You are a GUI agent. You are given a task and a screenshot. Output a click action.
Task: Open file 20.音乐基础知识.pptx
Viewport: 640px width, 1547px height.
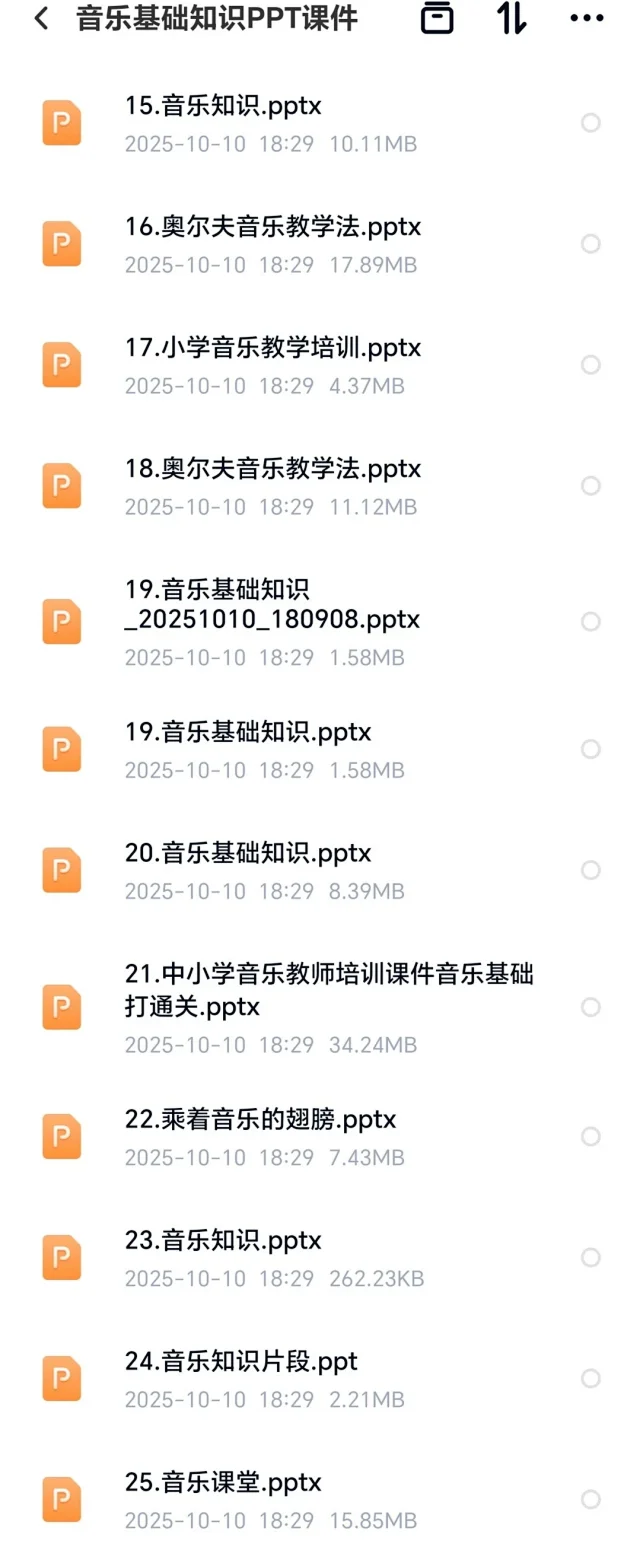[x=248, y=853]
